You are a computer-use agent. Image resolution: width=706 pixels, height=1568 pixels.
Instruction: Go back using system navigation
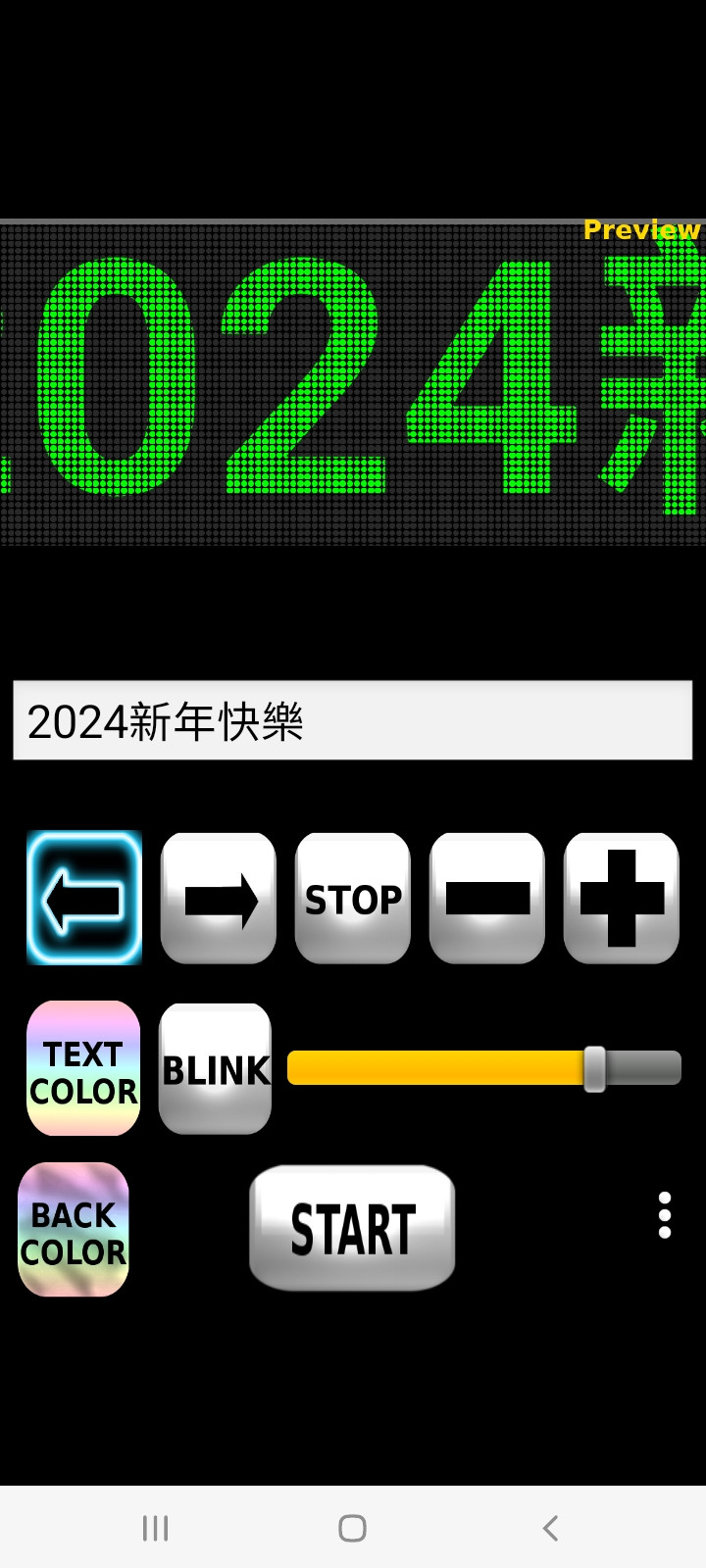(551, 1528)
